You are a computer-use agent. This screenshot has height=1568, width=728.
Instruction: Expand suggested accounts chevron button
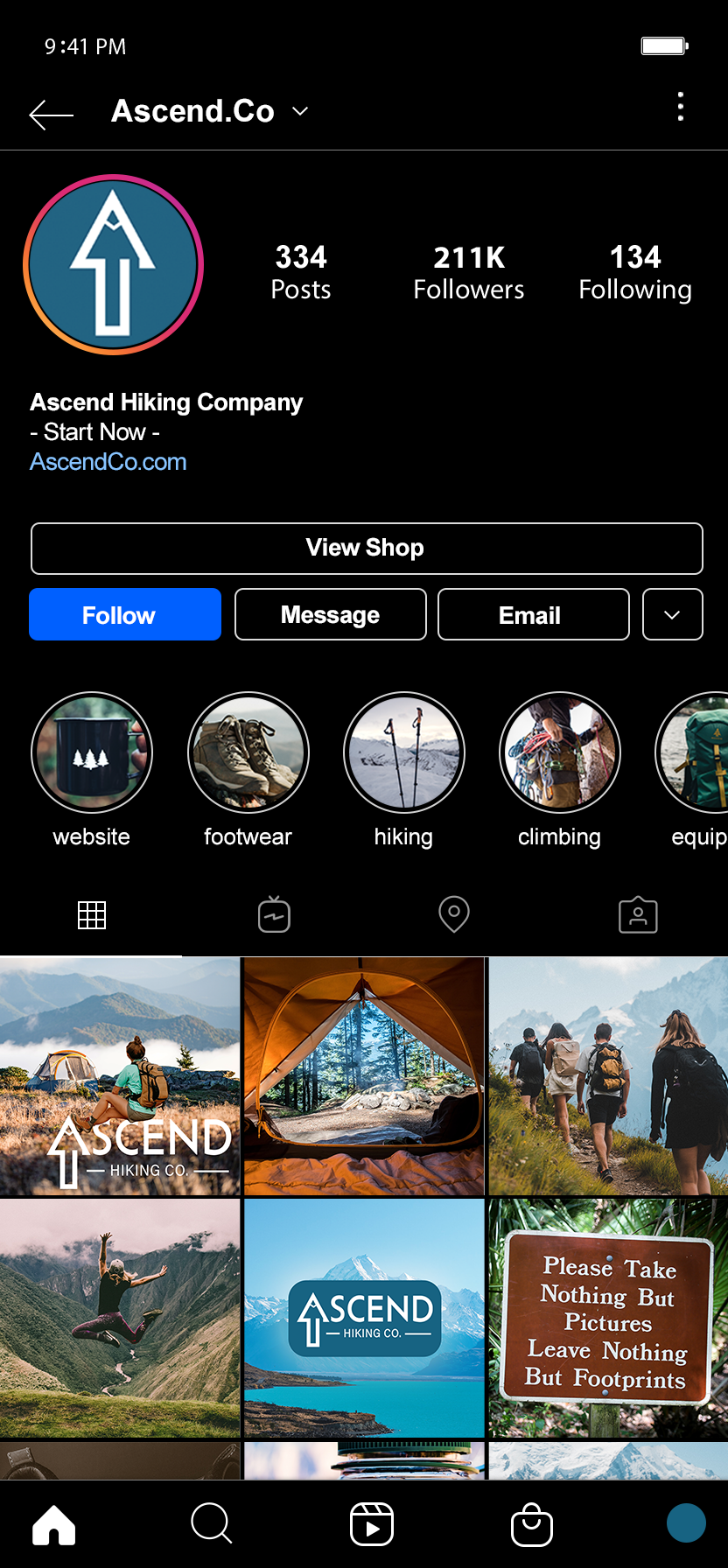coord(673,614)
